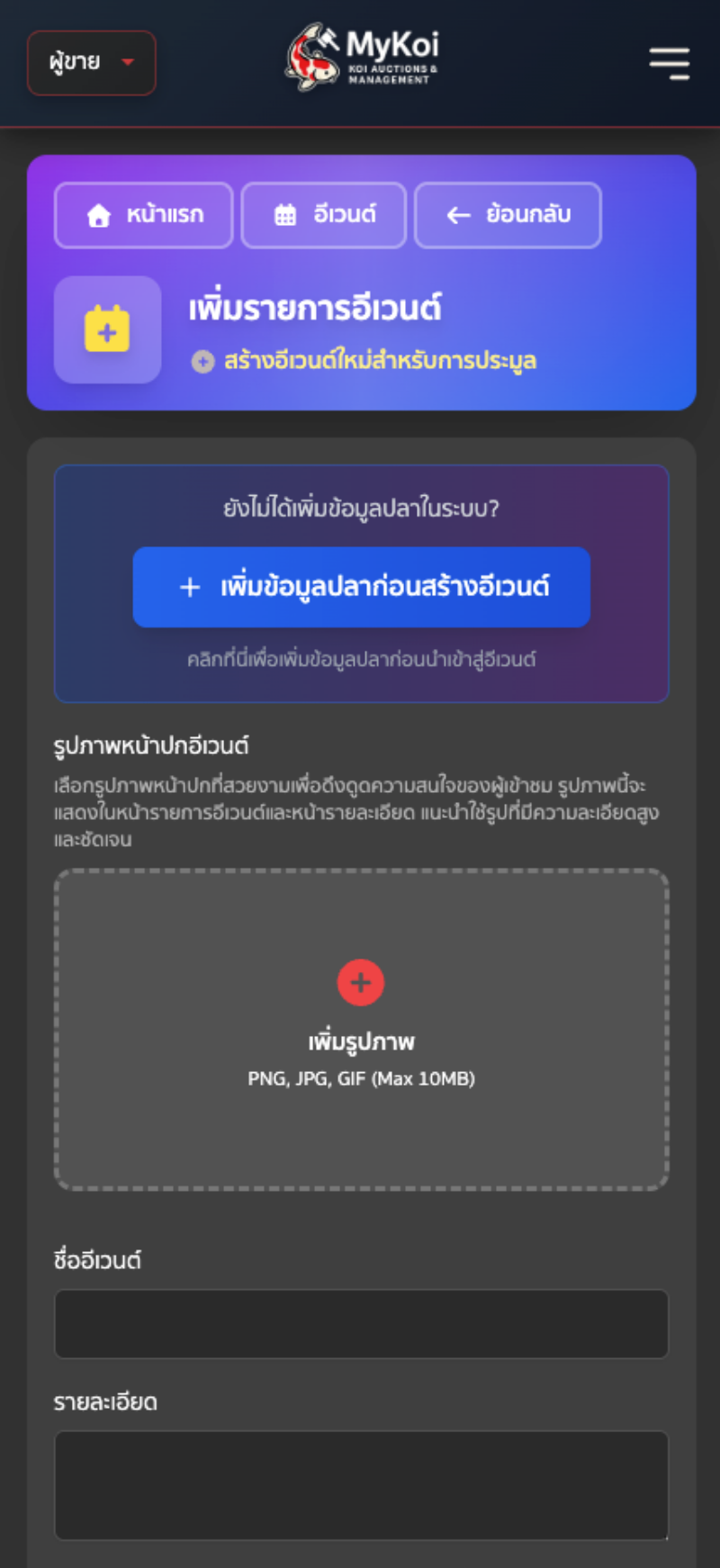Open the อีเวนต์ events page

(x=324, y=215)
